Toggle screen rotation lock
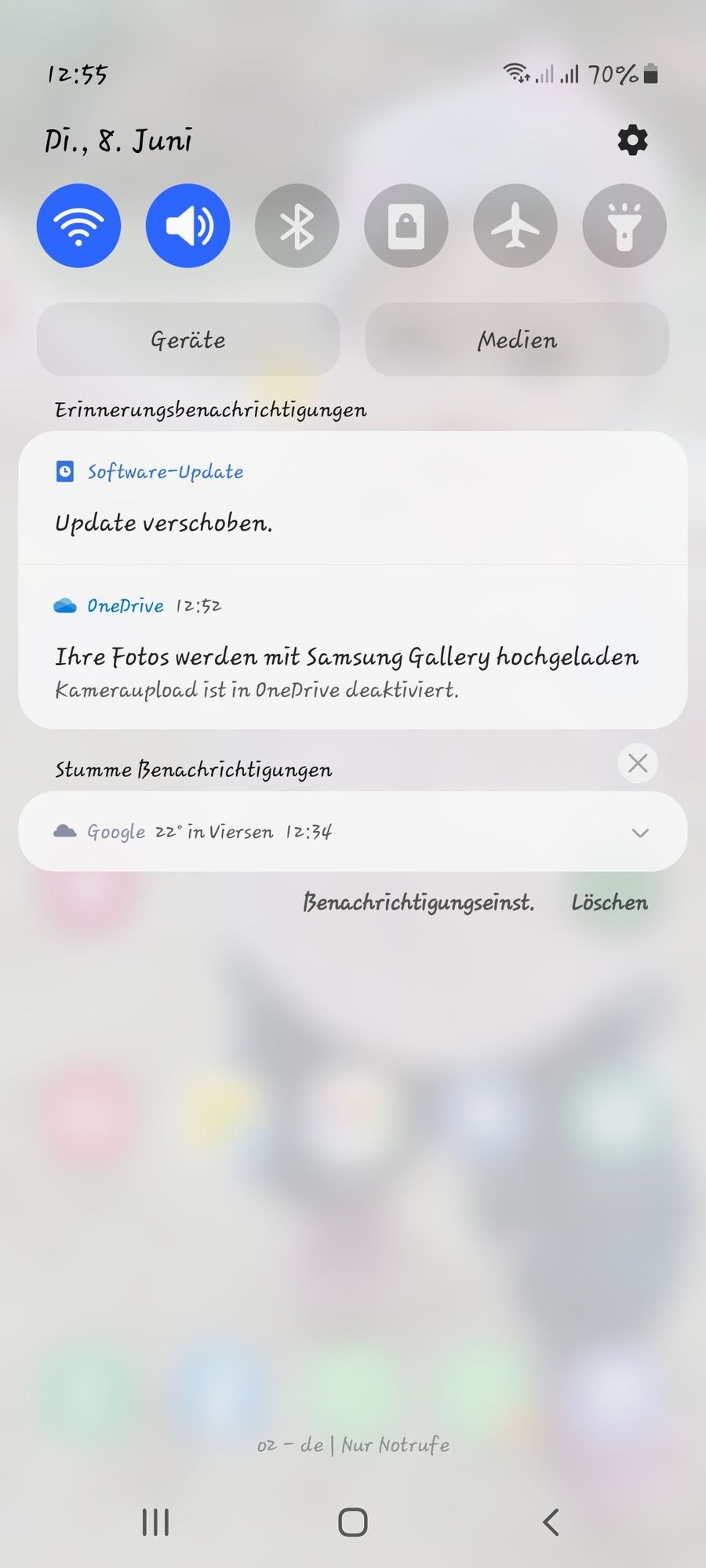 406,226
